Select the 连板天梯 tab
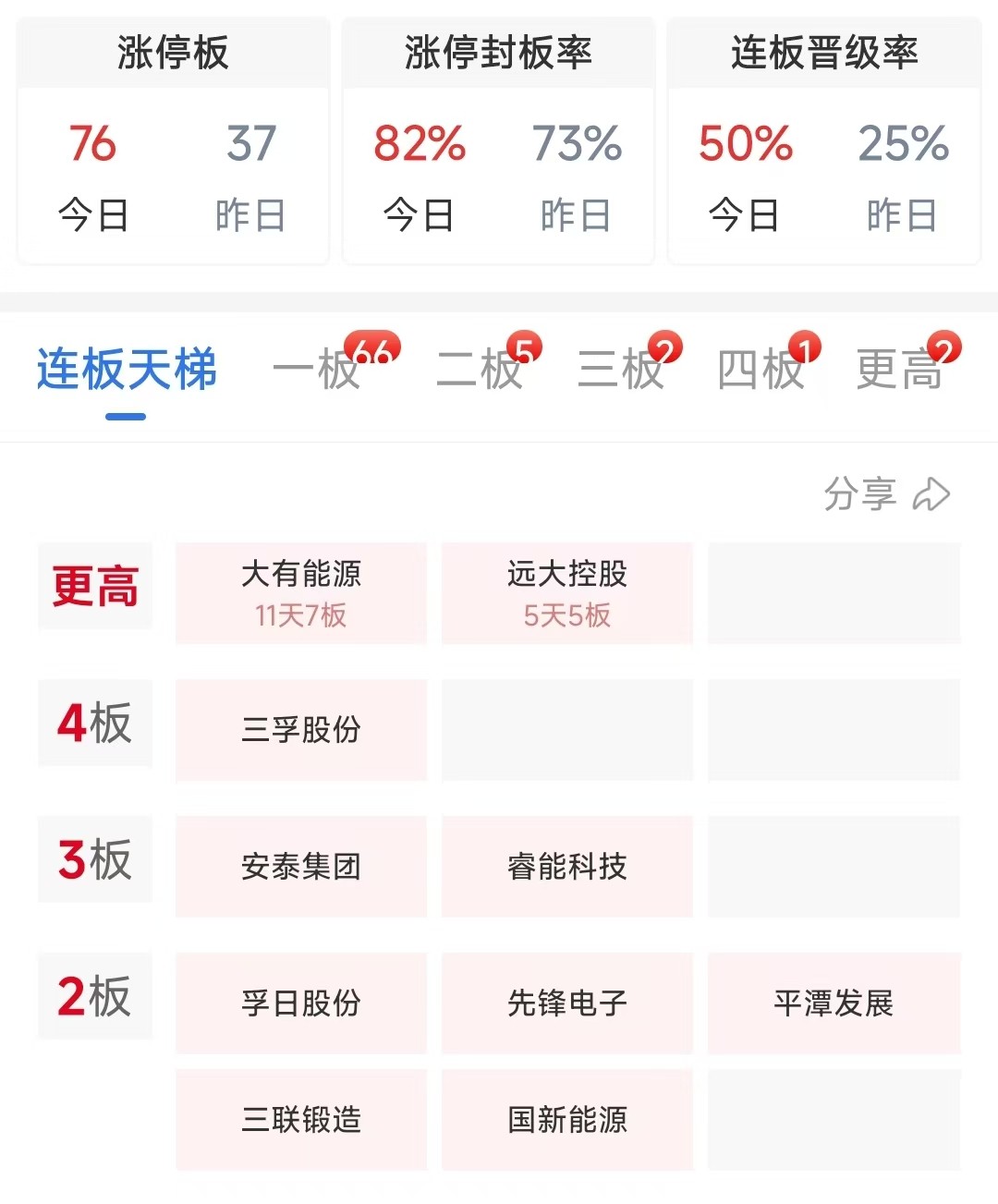 pos(127,370)
